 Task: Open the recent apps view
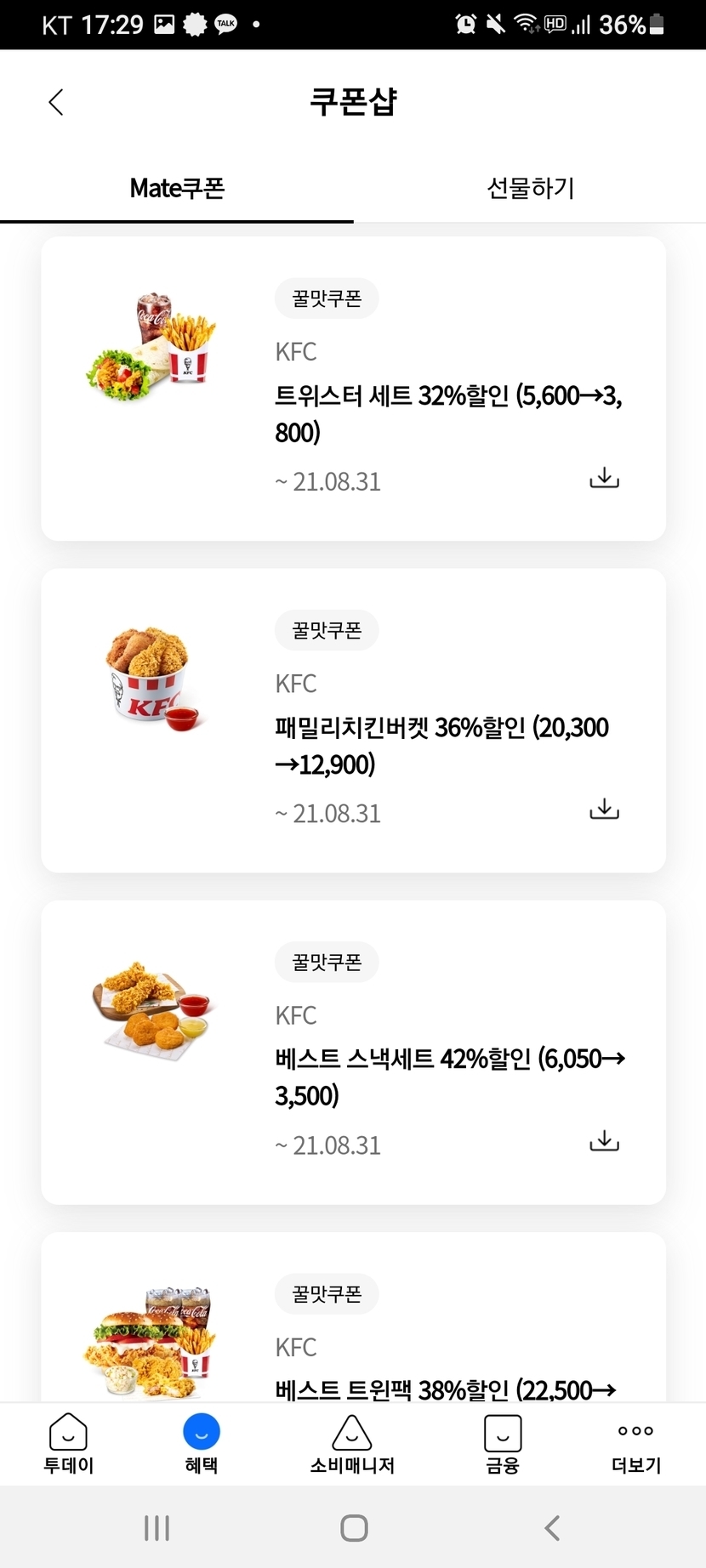click(157, 1528)
